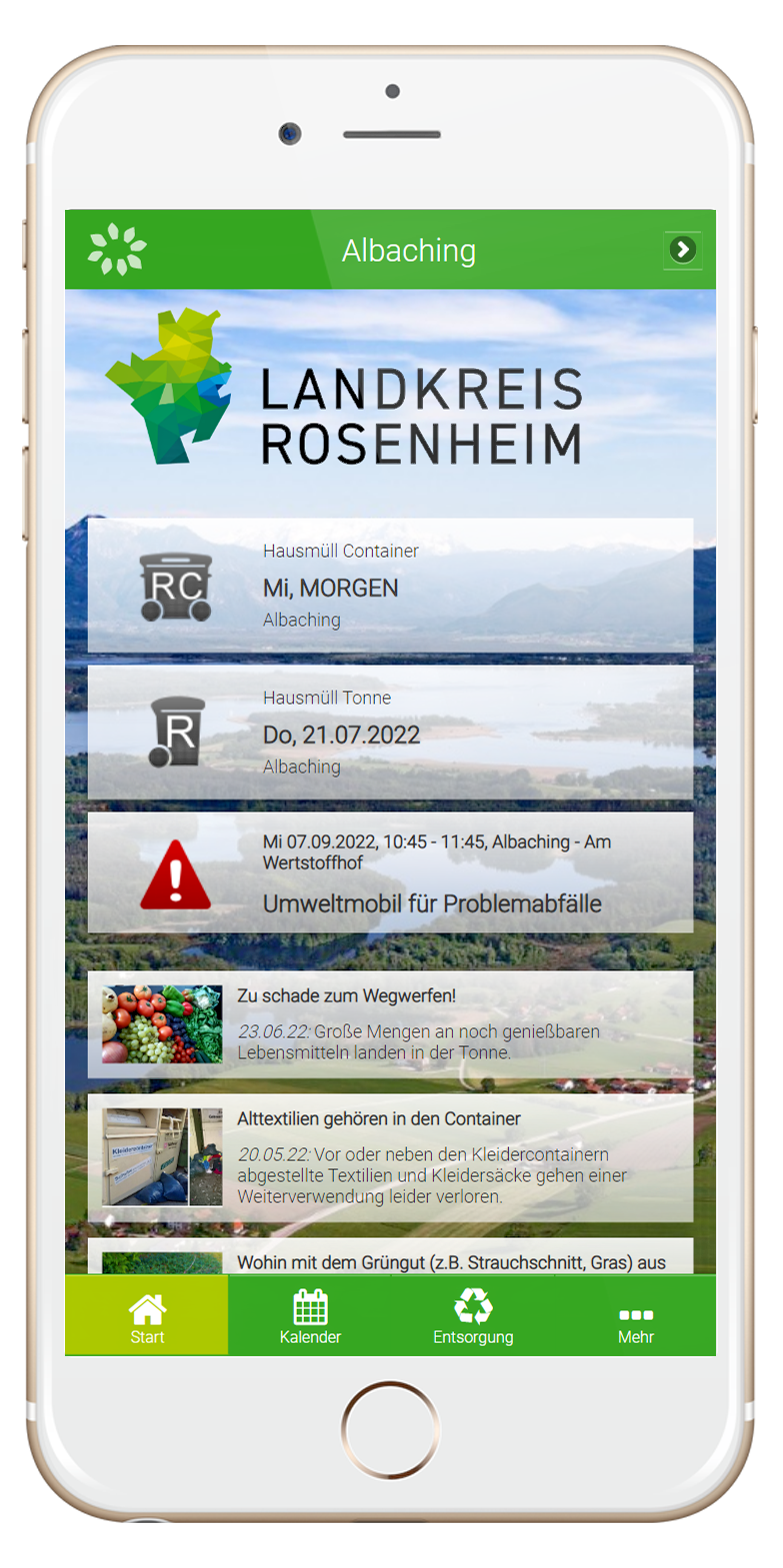This screenshot has height=1568, width=783.
Task: View the Umweltmobil für Problemabfälle notice
Action: click(x=390, y=873)
